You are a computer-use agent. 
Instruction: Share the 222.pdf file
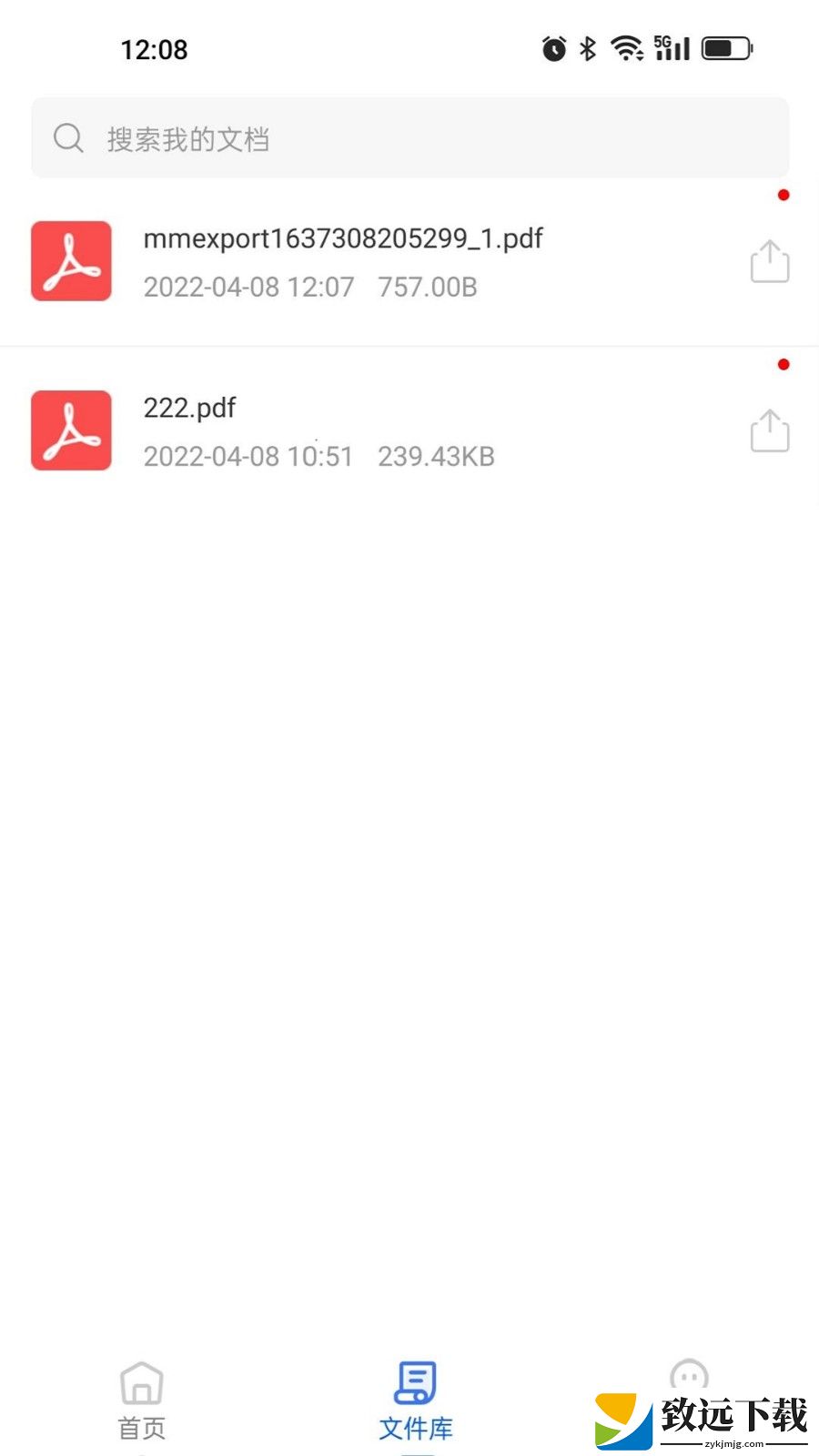[770, 430]
